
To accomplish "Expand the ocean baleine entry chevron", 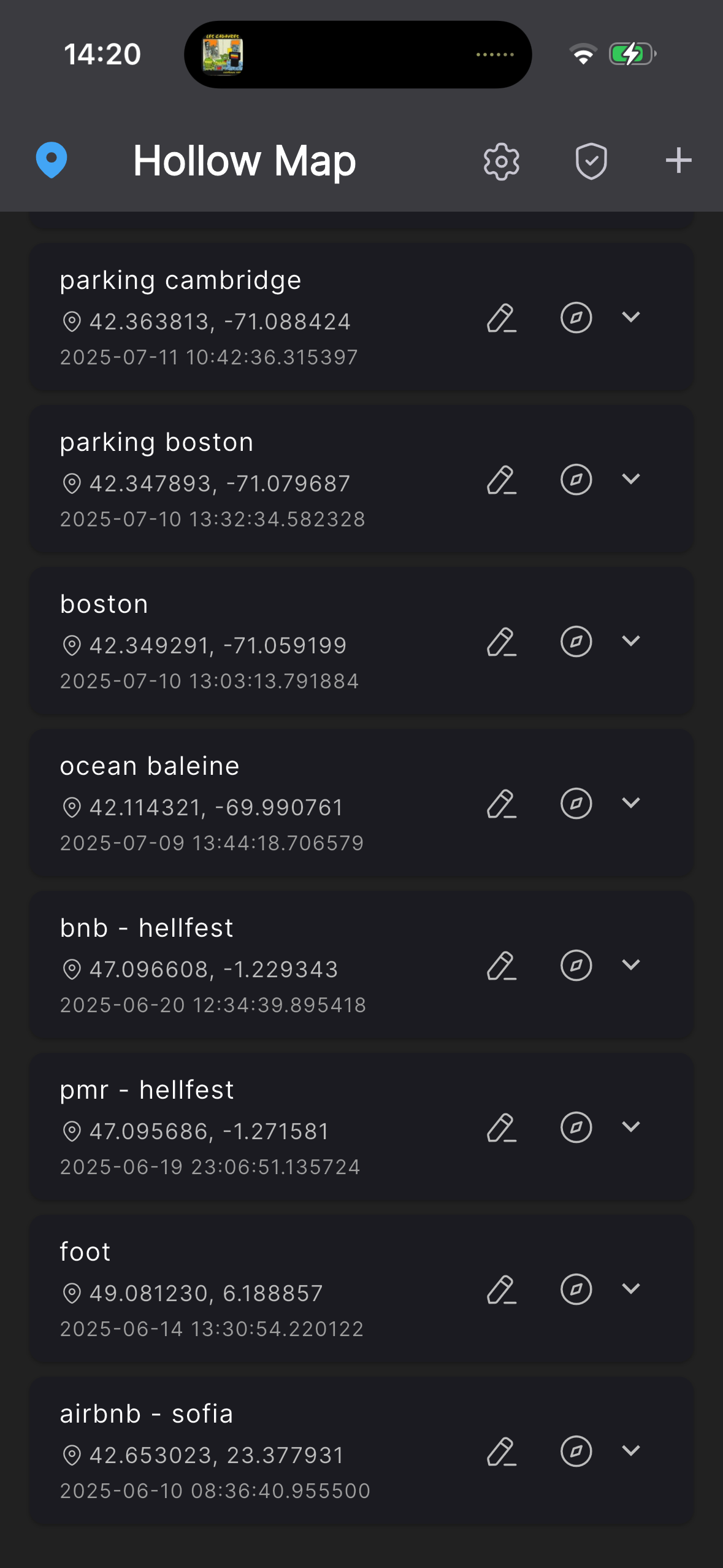I will click(631, 804).
